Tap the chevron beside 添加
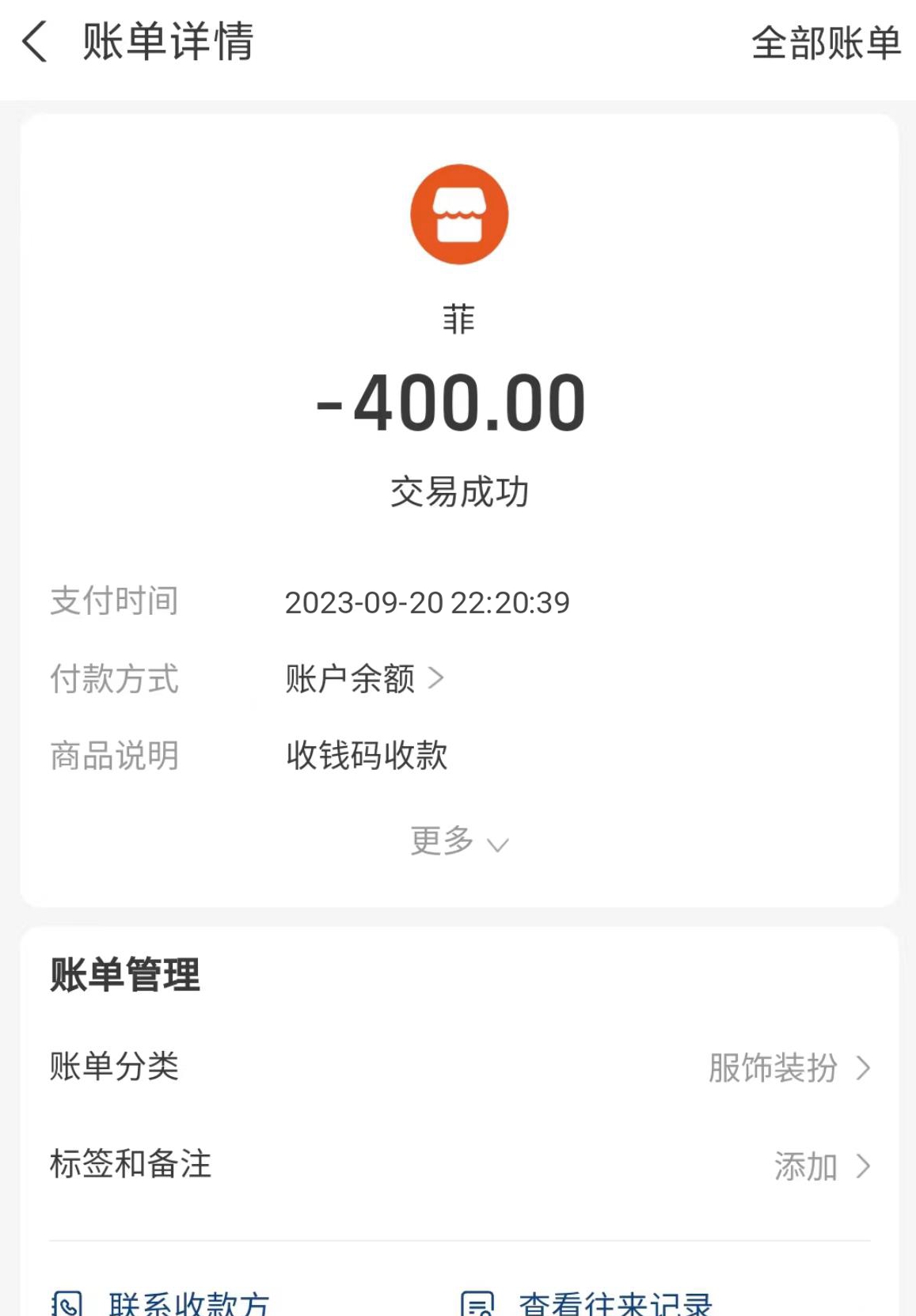 [865, 1165]
